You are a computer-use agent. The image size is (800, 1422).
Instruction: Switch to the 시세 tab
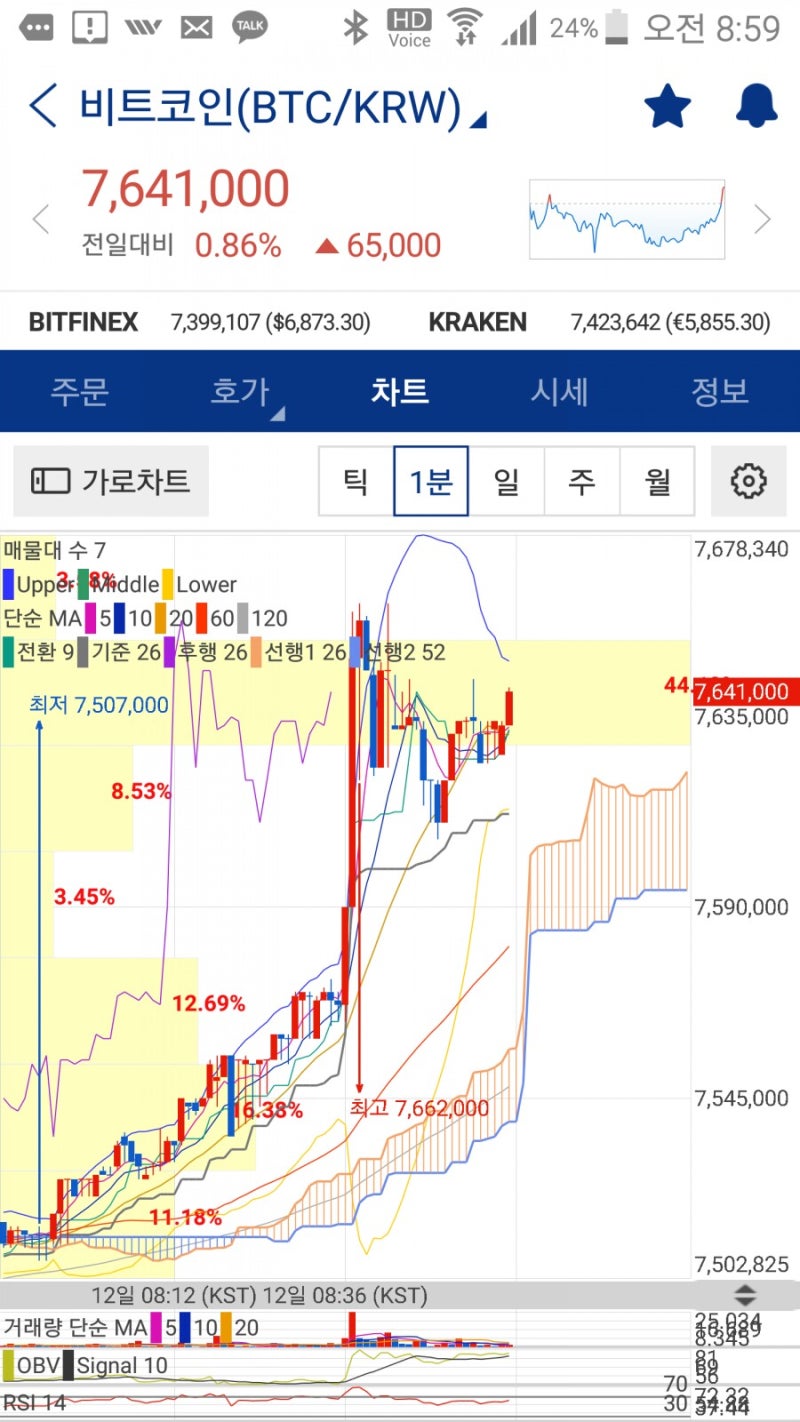(x=559, y=392)
